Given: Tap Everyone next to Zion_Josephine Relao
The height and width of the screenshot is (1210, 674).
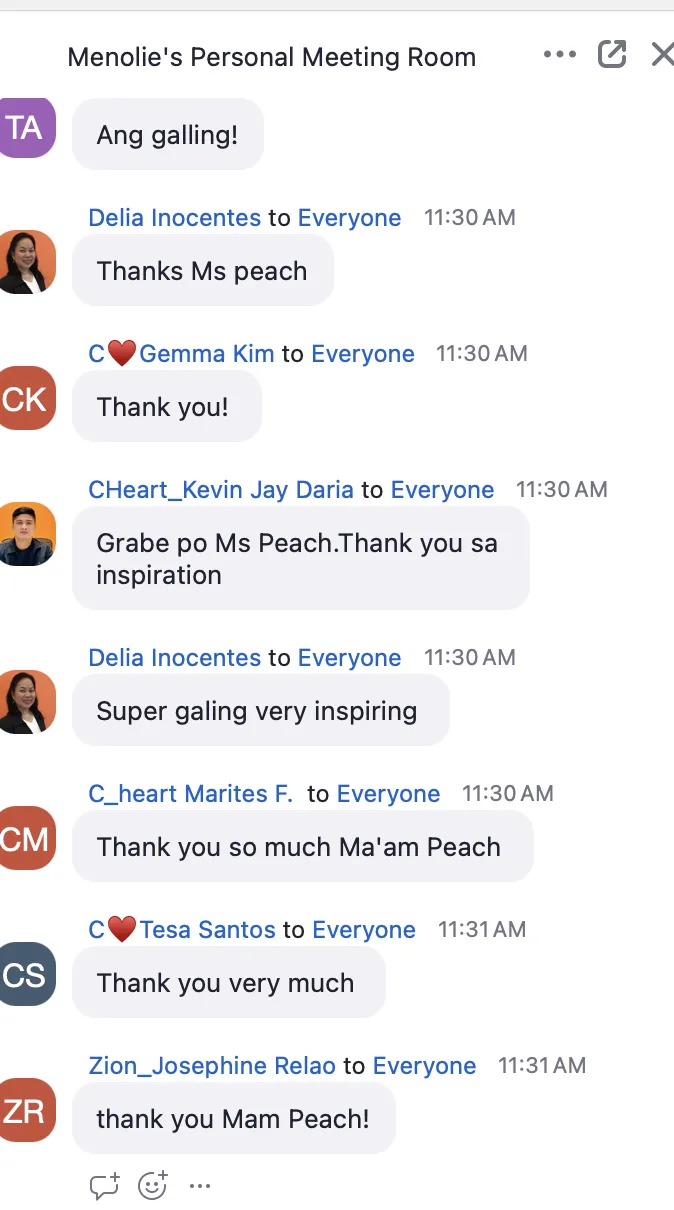Looking at the screenshot, I should click(424, 1066).
